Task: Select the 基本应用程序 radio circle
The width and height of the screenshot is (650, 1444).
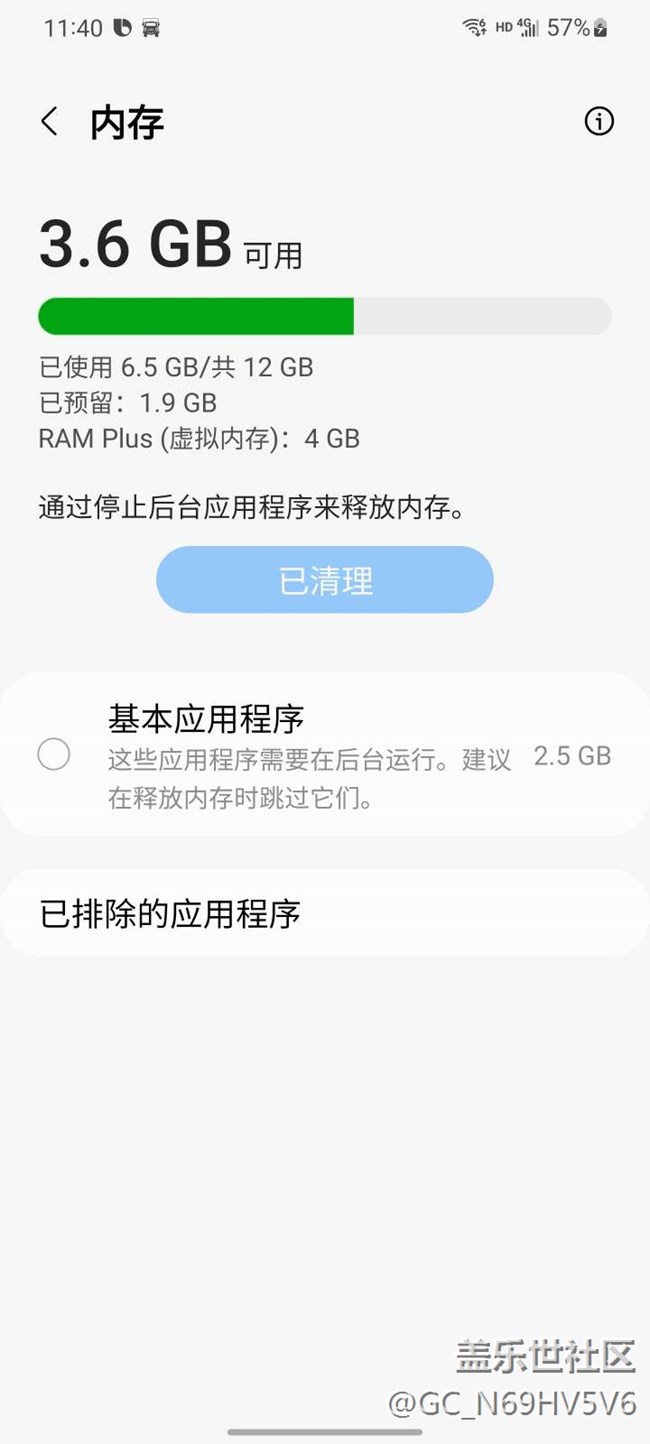Action: point(54,754)
